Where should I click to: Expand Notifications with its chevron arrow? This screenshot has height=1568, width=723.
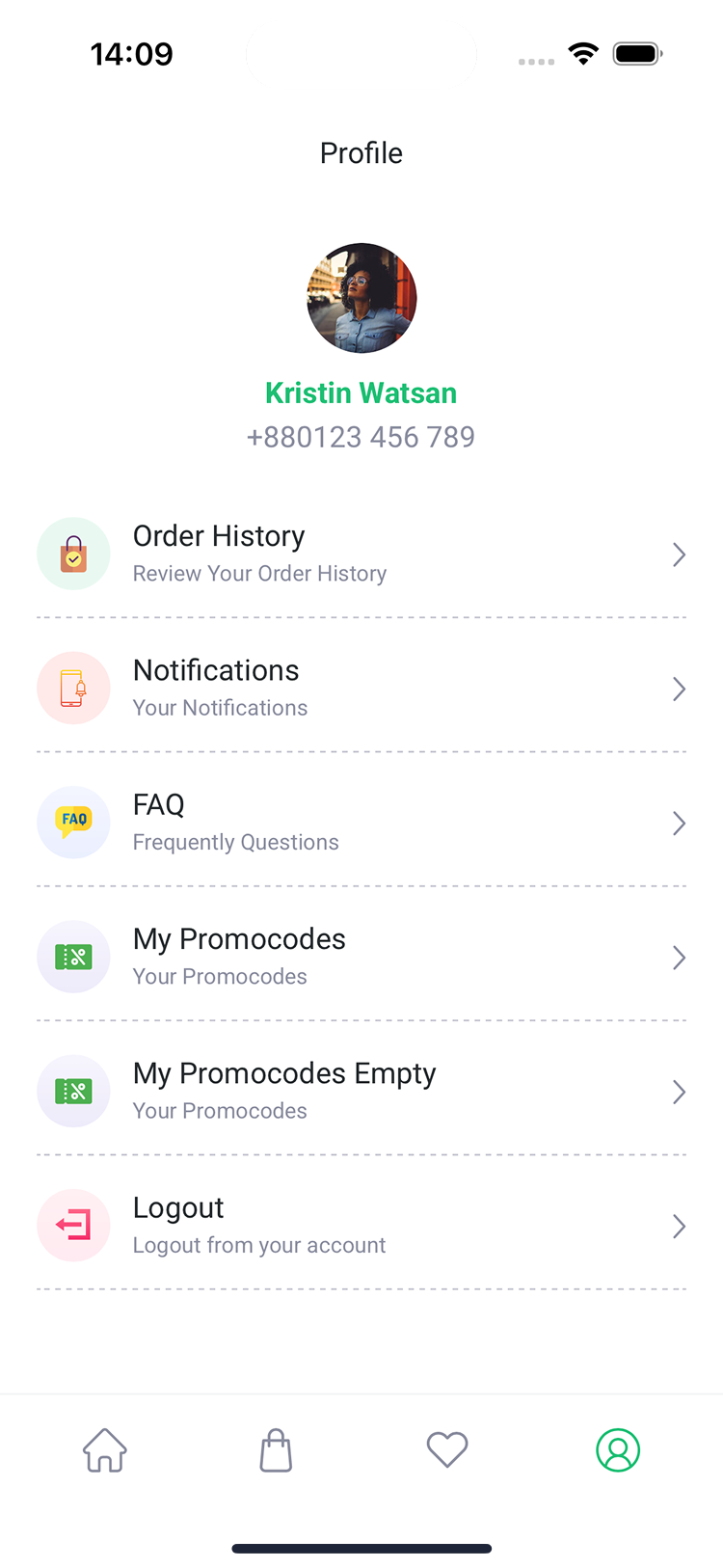coord(679,689)
